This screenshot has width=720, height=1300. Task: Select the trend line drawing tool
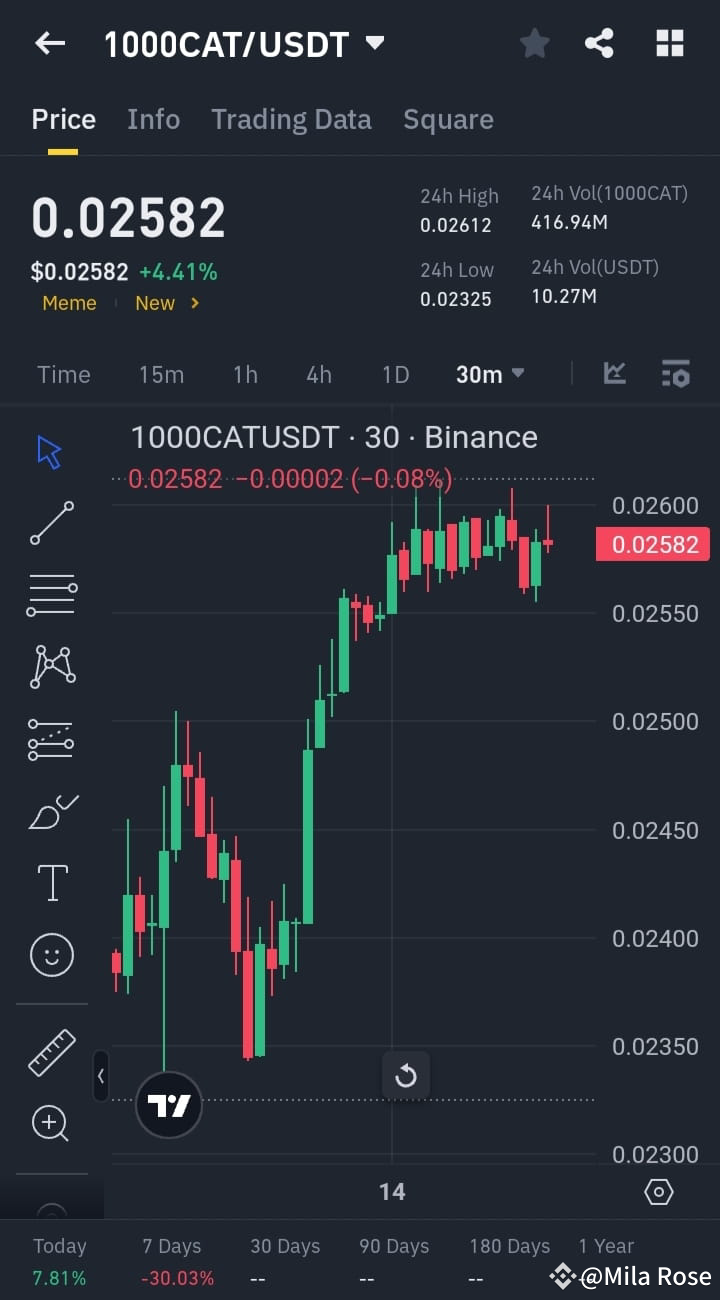(52, 523)
